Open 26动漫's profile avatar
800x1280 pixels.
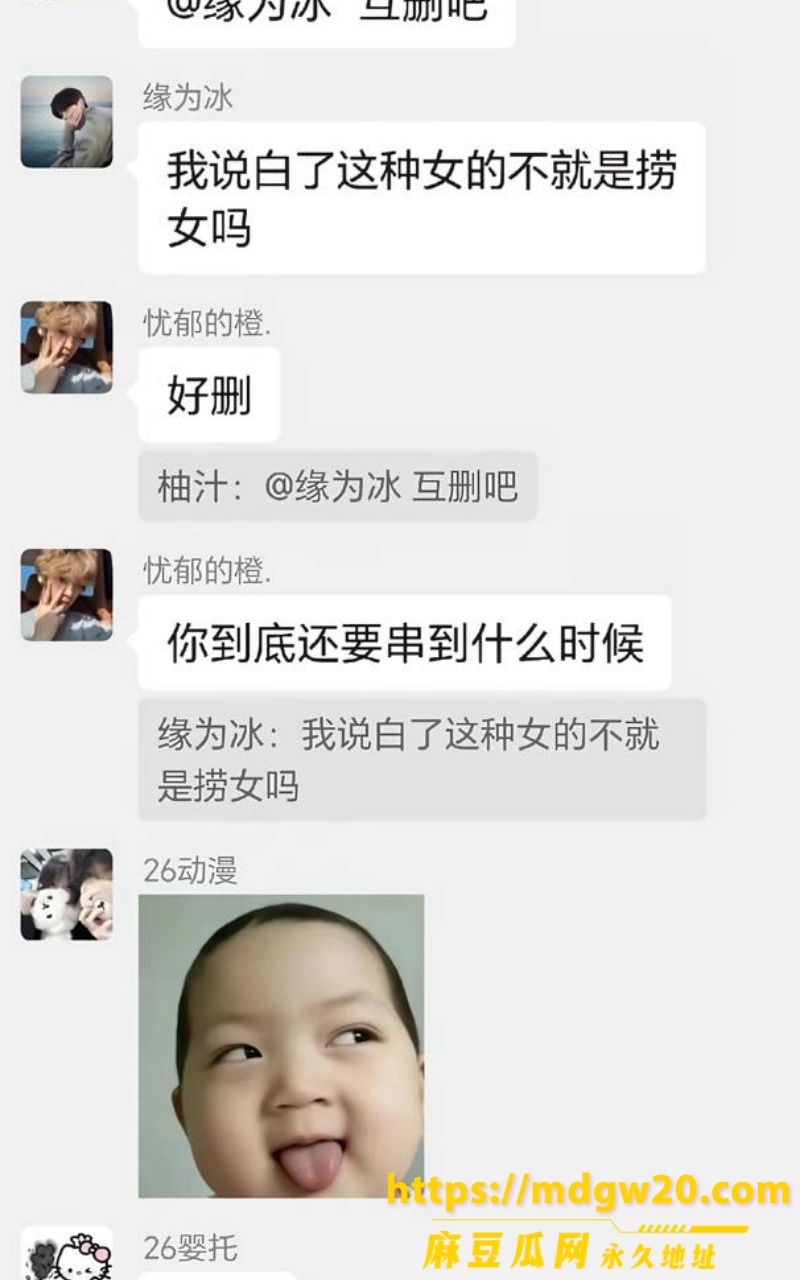tap(67, 894)
